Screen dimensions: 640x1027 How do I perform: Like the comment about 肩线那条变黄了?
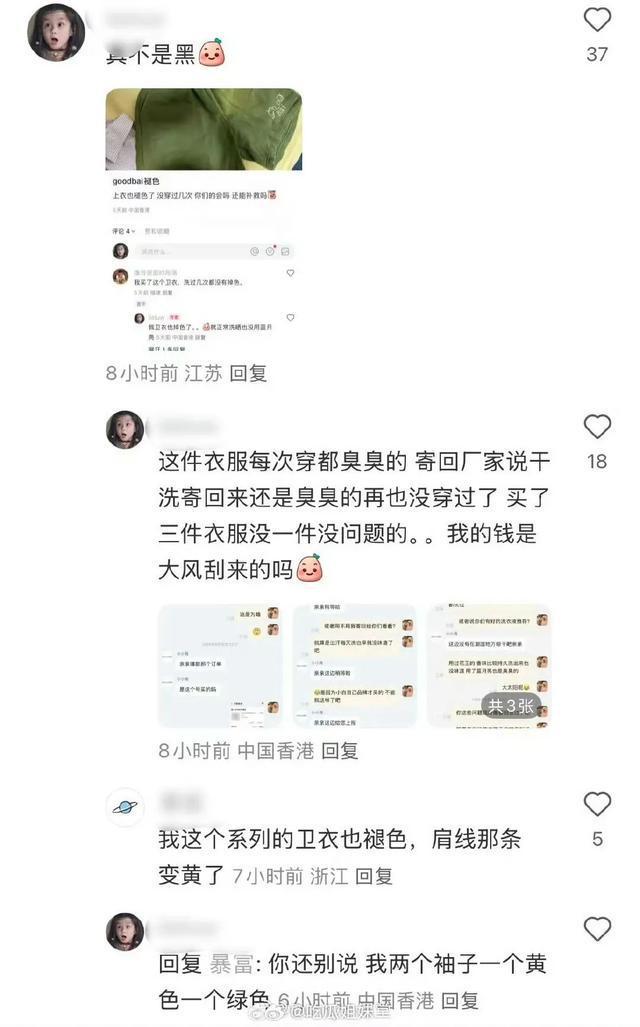tap(597, 804)
